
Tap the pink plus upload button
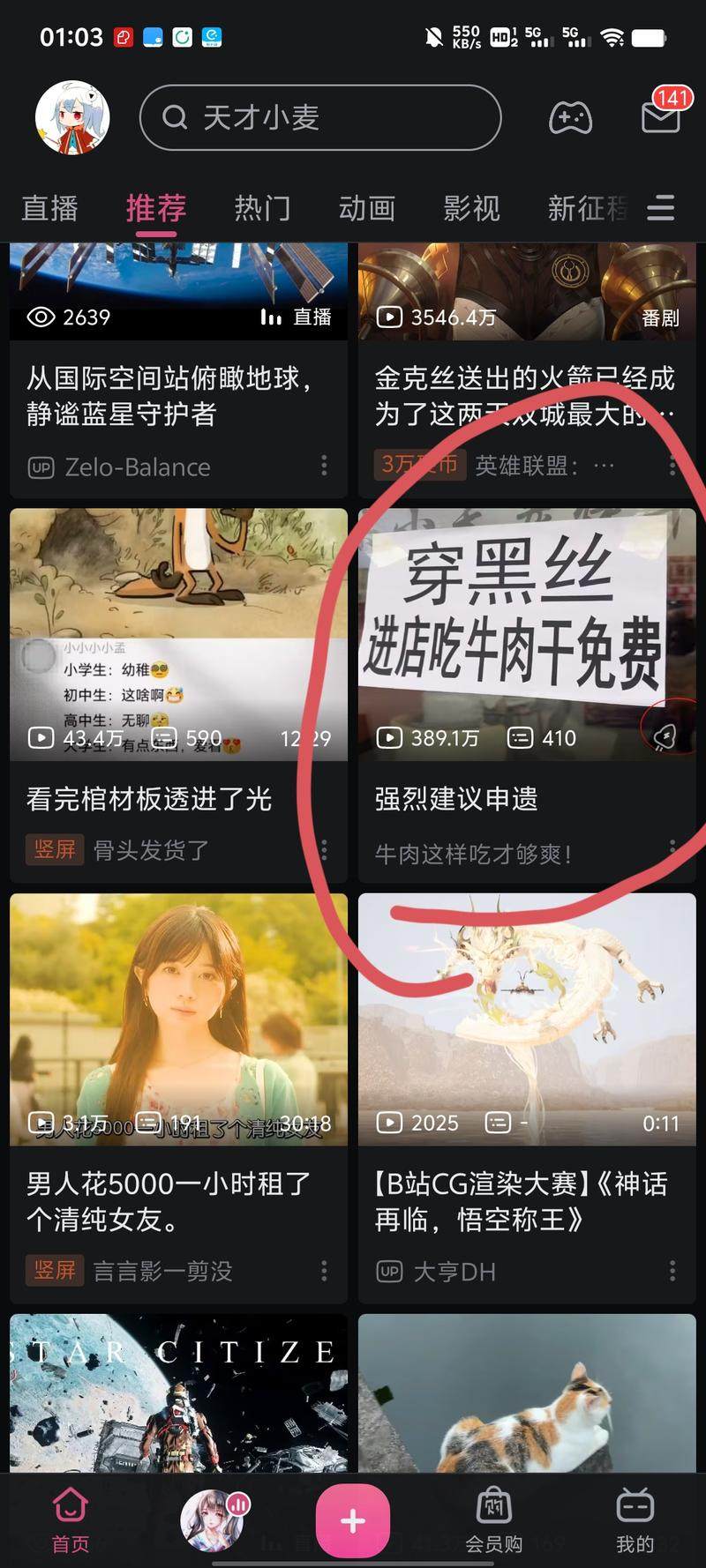click(x=353, y=1520)
